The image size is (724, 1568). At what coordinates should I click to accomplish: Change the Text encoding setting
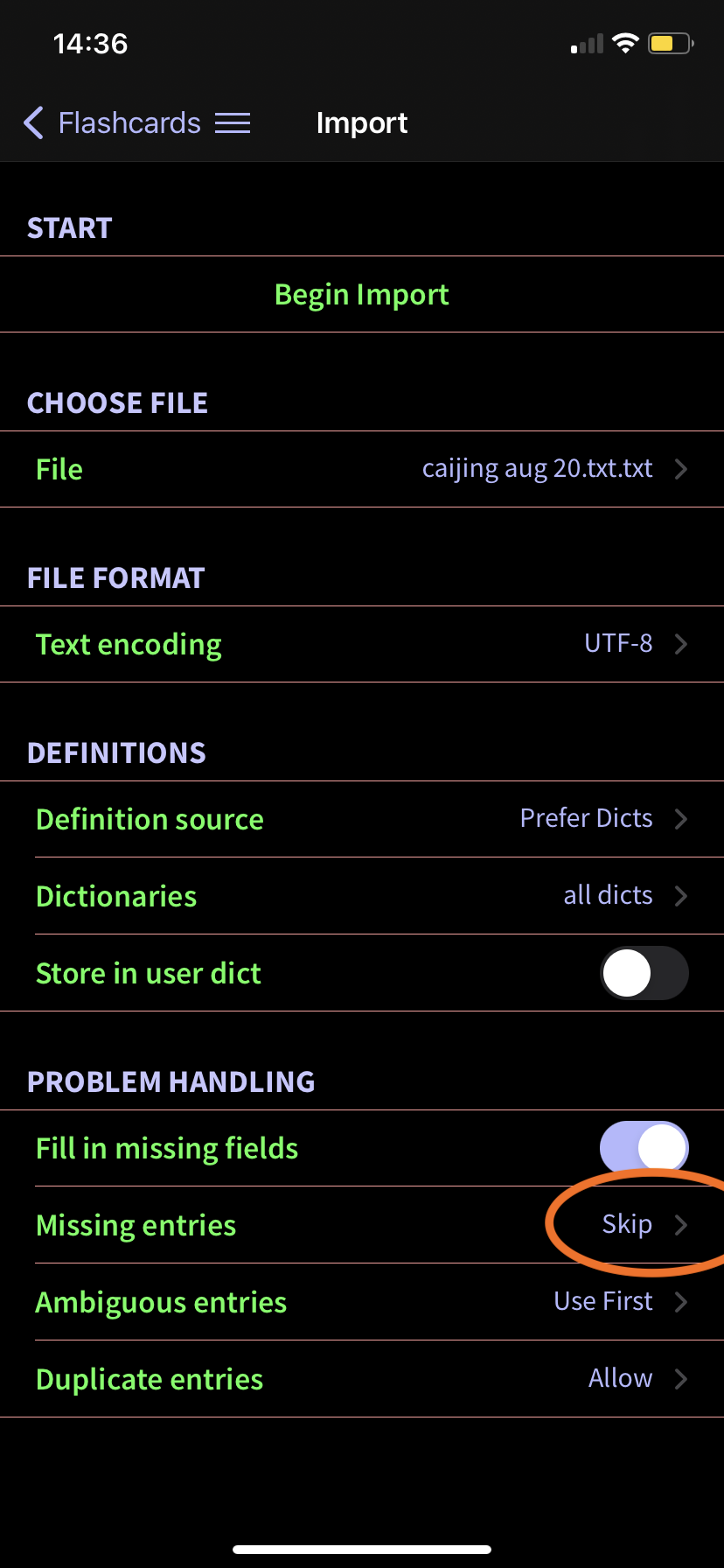(x=362, y=644)
